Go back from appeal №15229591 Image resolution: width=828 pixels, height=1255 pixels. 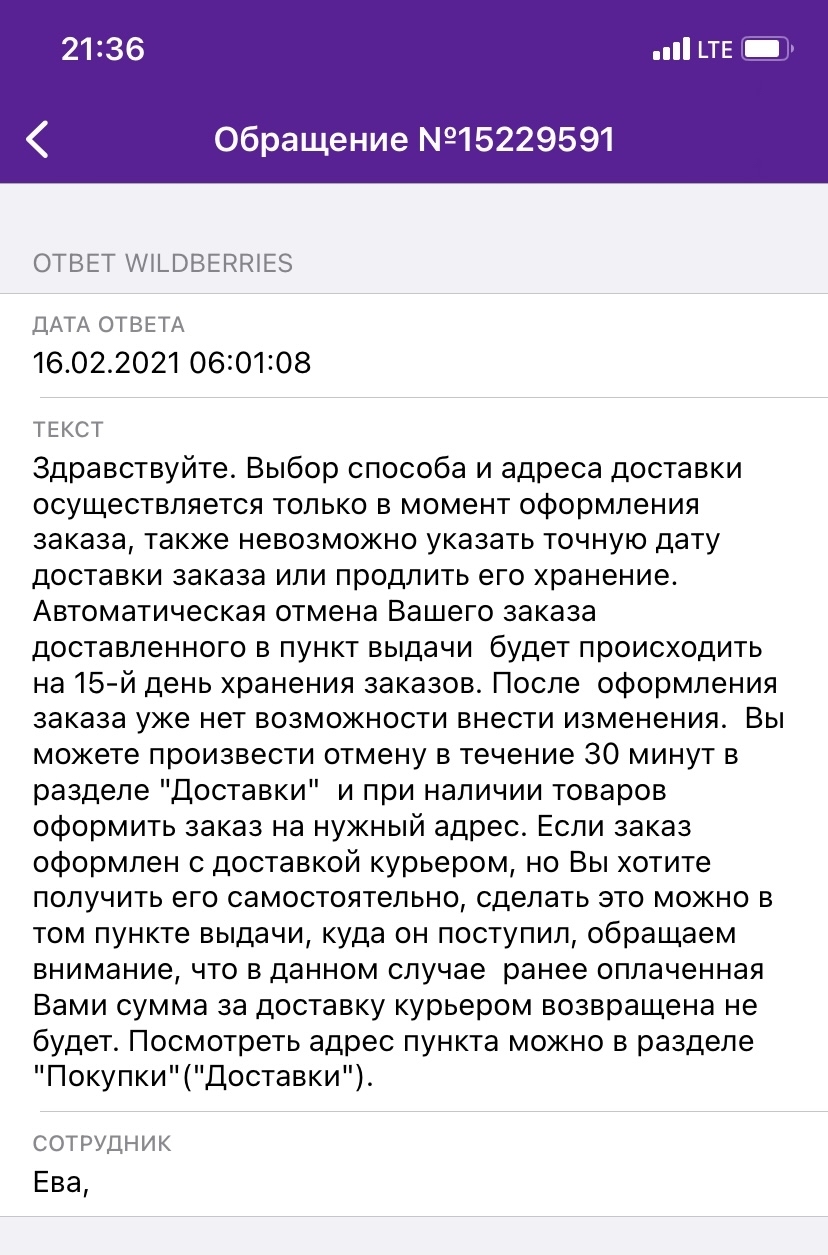pyautogui.click(x=38, y=140)
